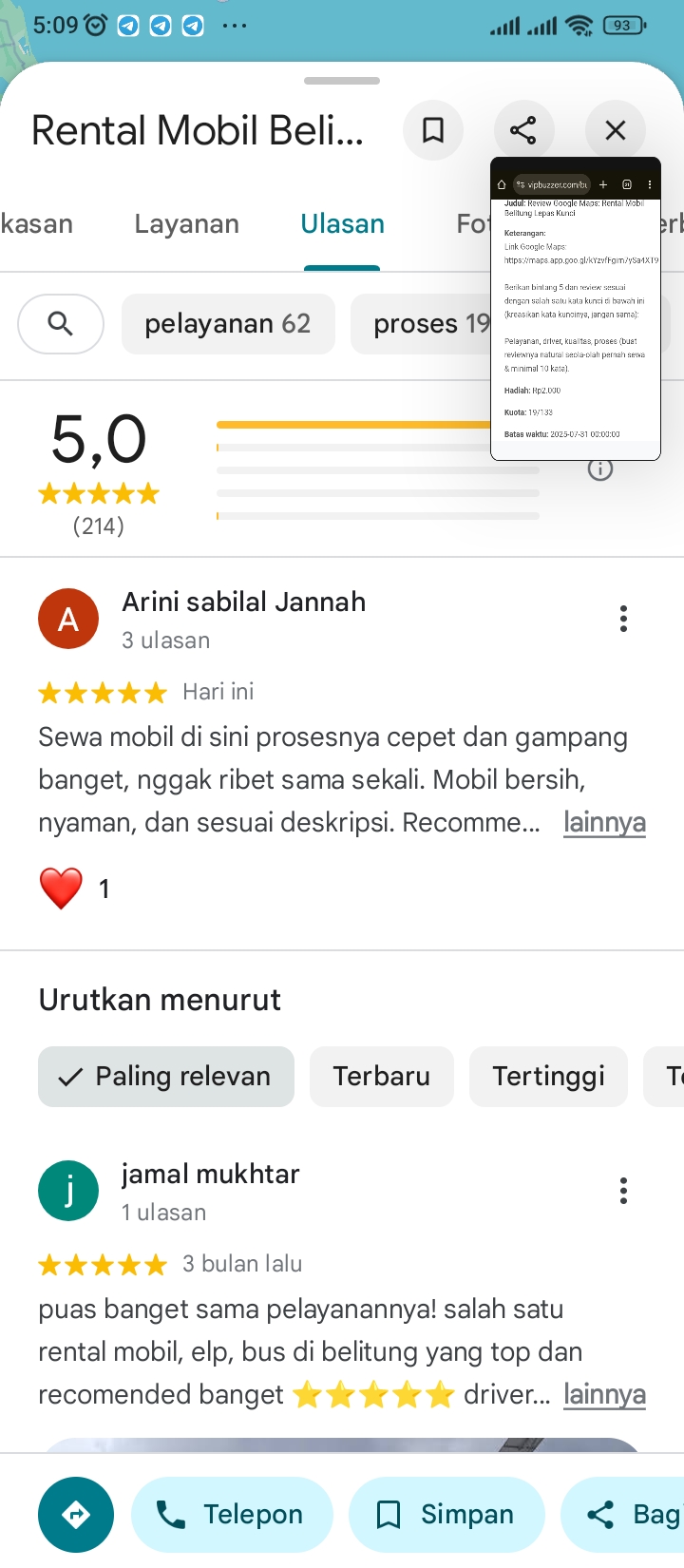Screen dimensions: 684x1568
Task: Close the place details sheet
Action: [x=616, y=130]
